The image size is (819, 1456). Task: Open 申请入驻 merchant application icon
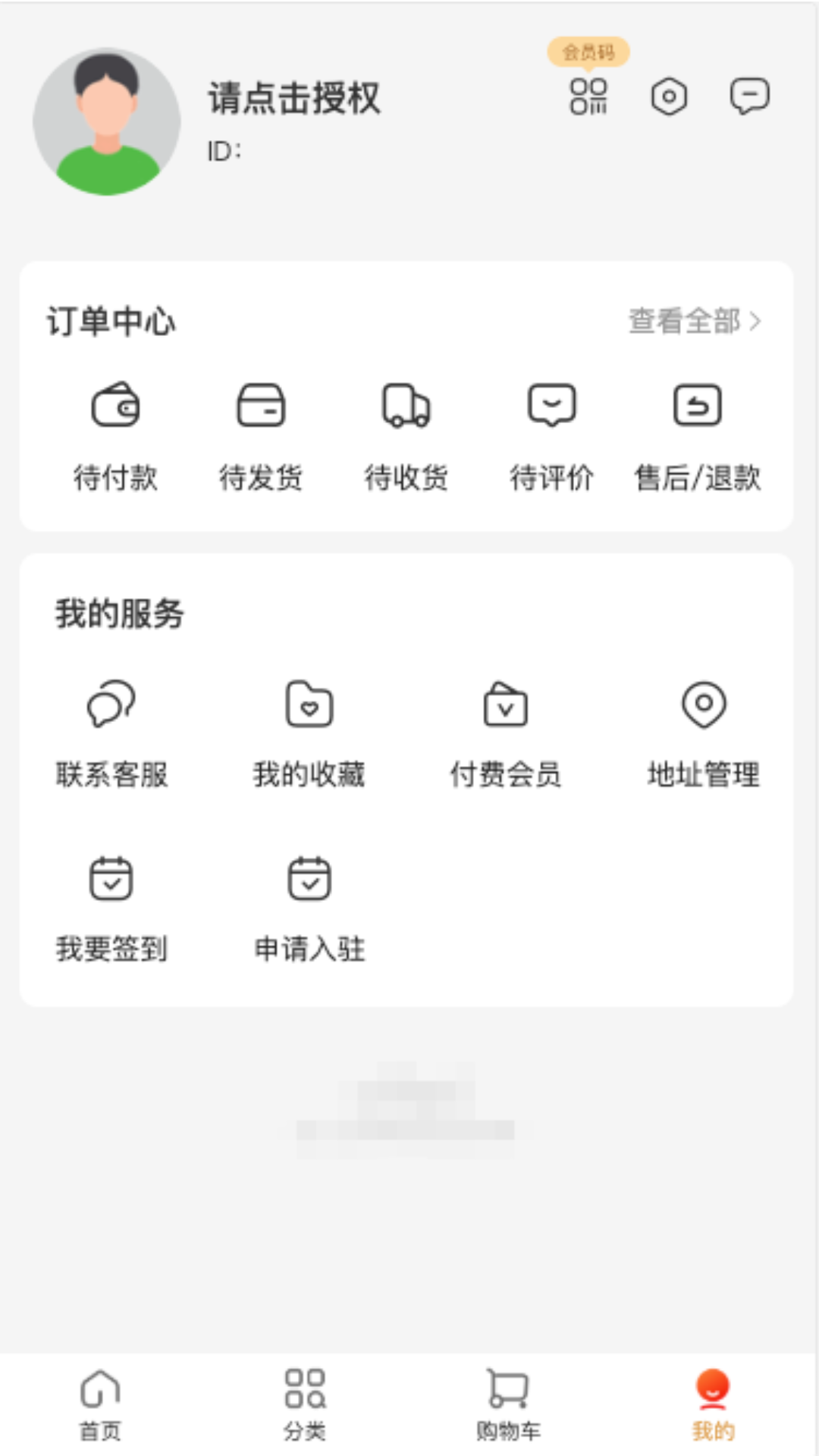click(309, 878)
